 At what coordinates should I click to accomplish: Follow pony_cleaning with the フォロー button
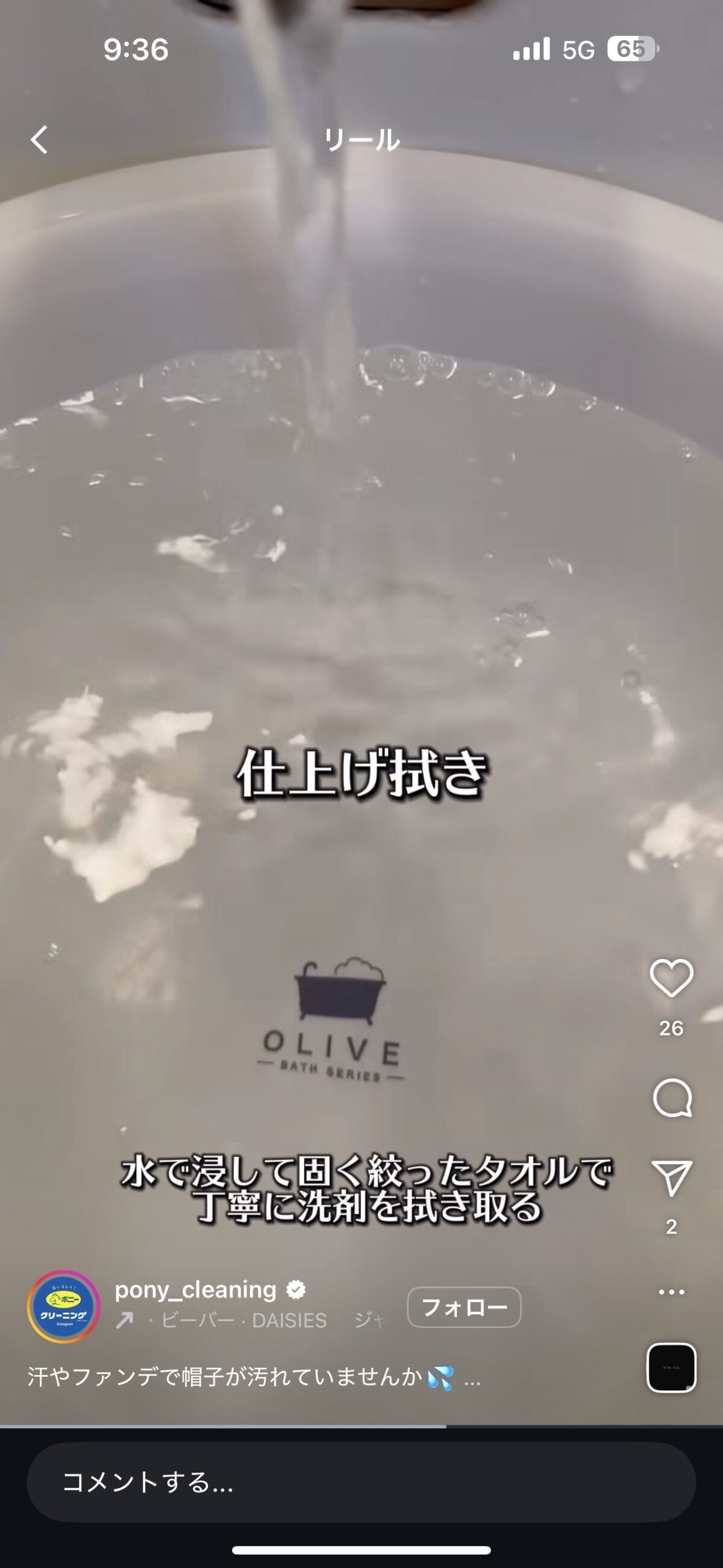[464, 1307]
